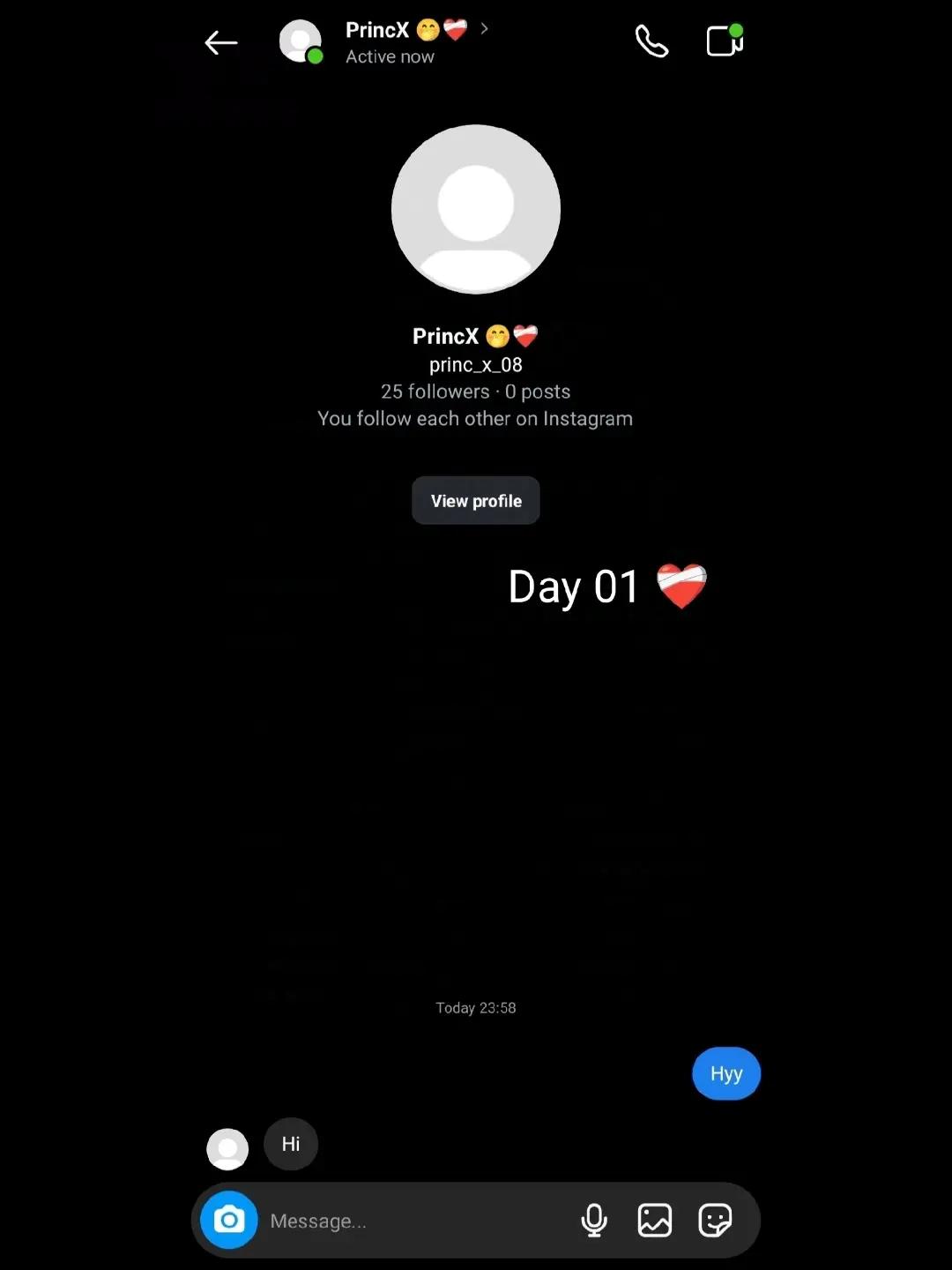Open the gallery image picker
The height and width of the screenshot is (1270, 952).
coord(654,1221)
